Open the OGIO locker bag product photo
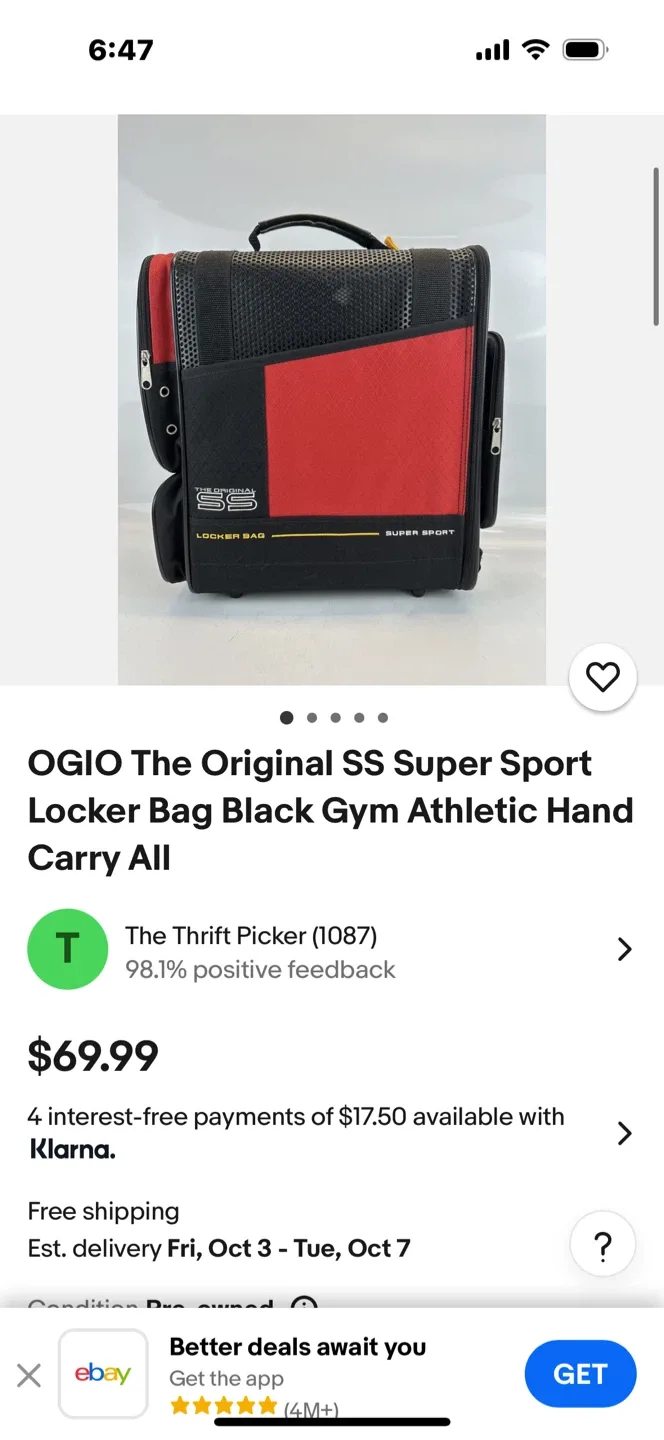This screenshot has width=664, height=1440. pyautogui.click(x=332, y=400)
